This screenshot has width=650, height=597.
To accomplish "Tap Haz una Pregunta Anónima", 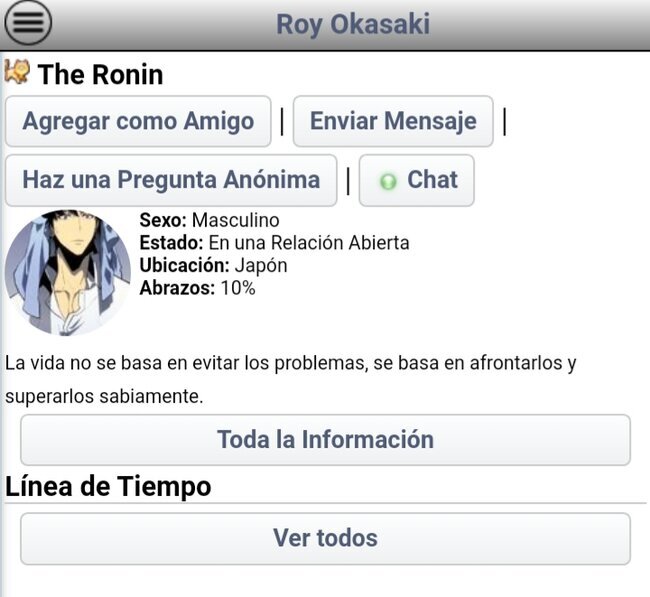I will point(171,180).
